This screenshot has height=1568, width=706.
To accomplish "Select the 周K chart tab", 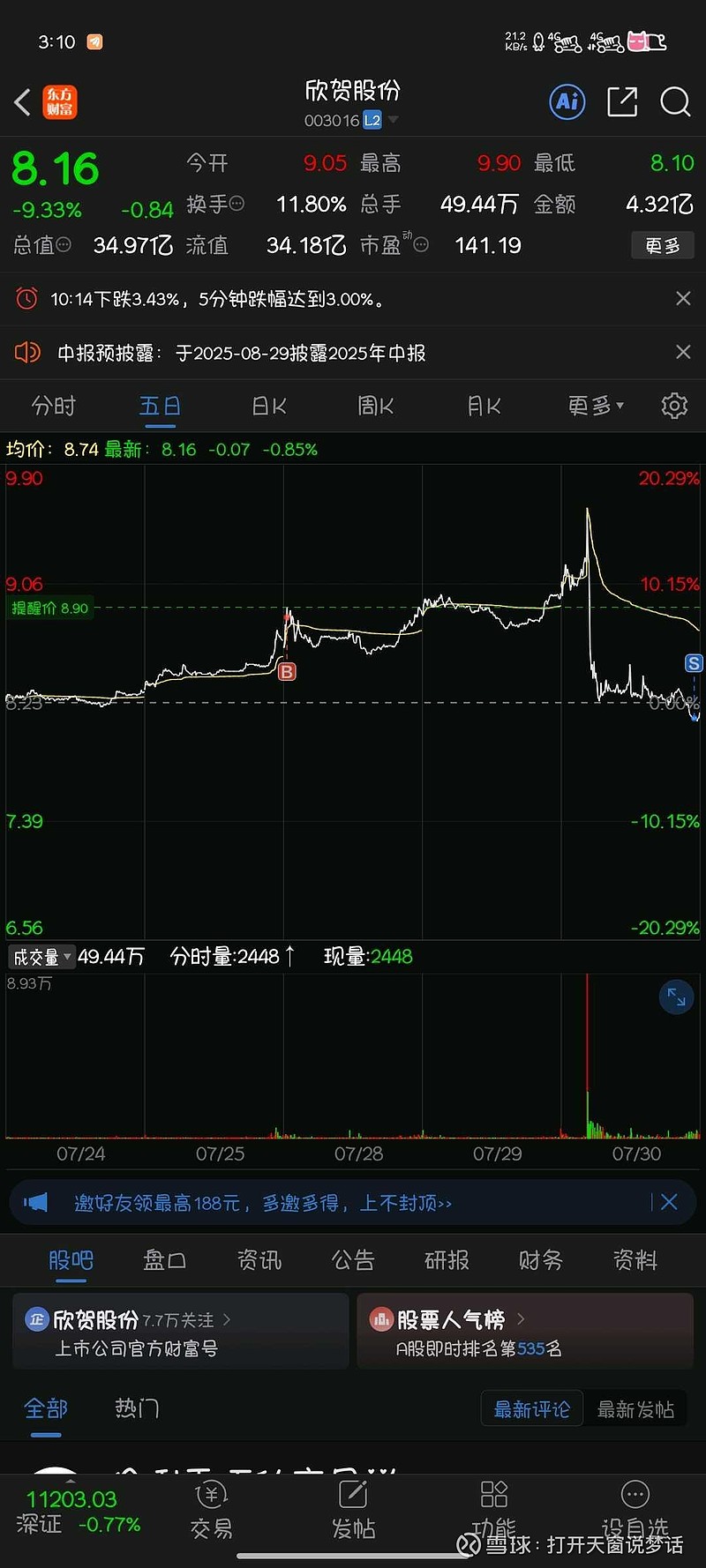I will click(x=376, y=406).
